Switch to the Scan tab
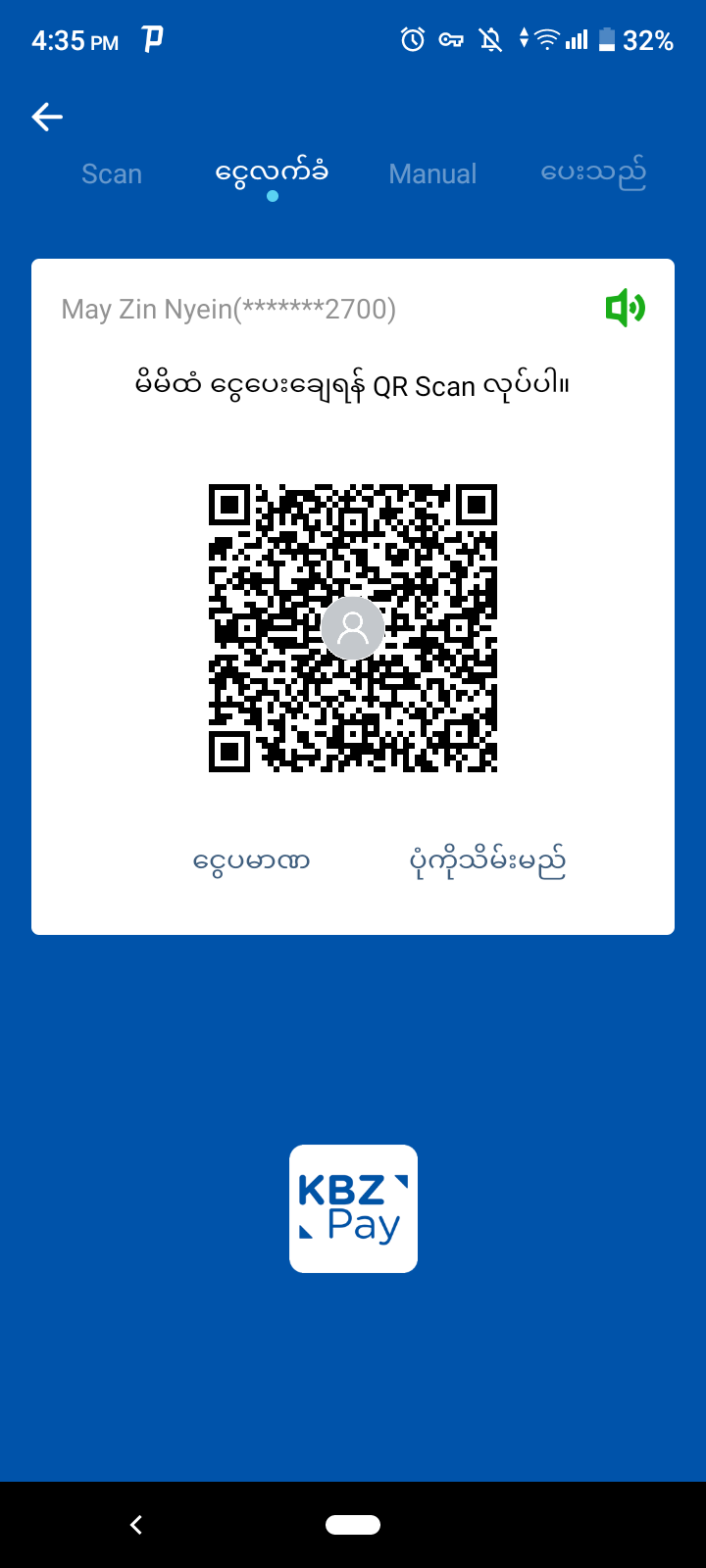The height and width of the screenshot is (1568, 706). [x=112, y=174]
